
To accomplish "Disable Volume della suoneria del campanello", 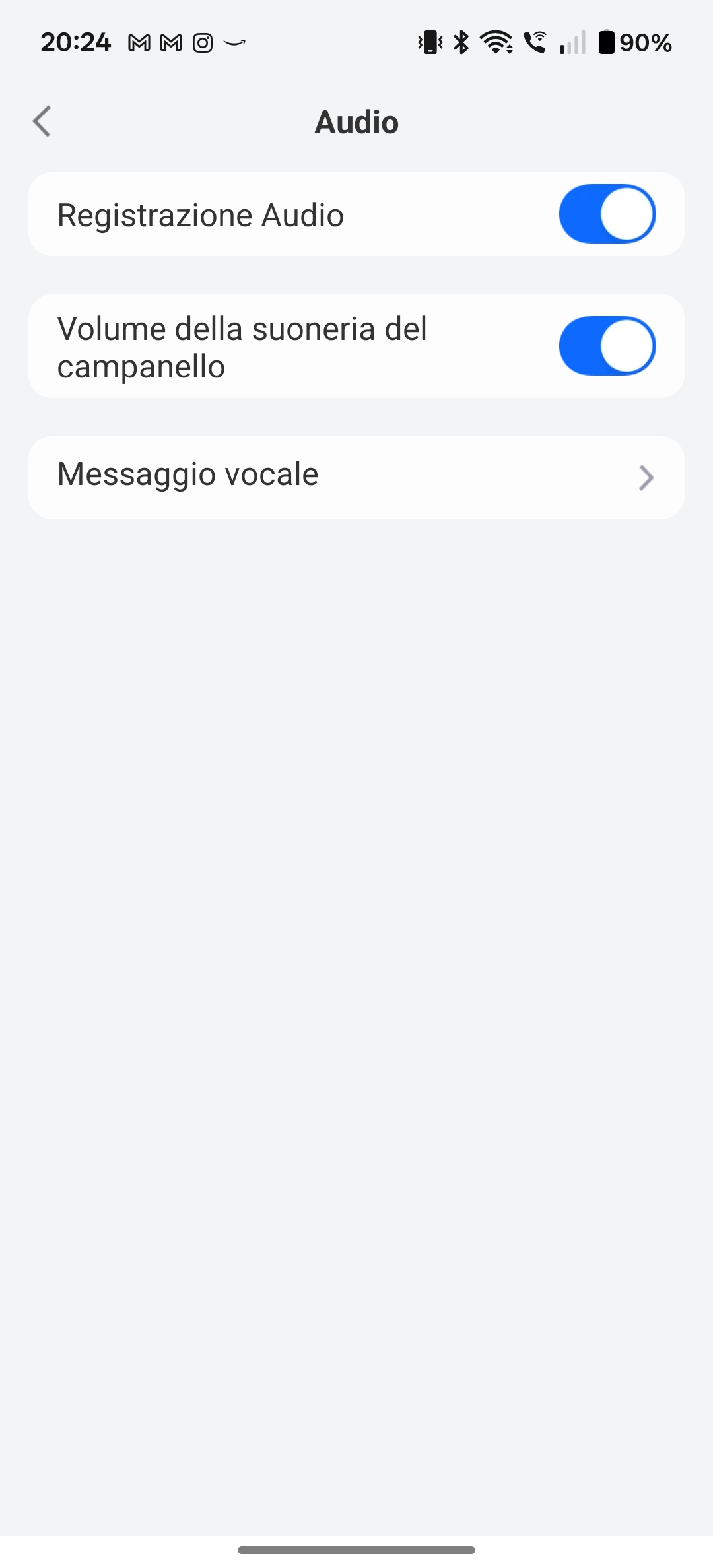I will (607, 346).
